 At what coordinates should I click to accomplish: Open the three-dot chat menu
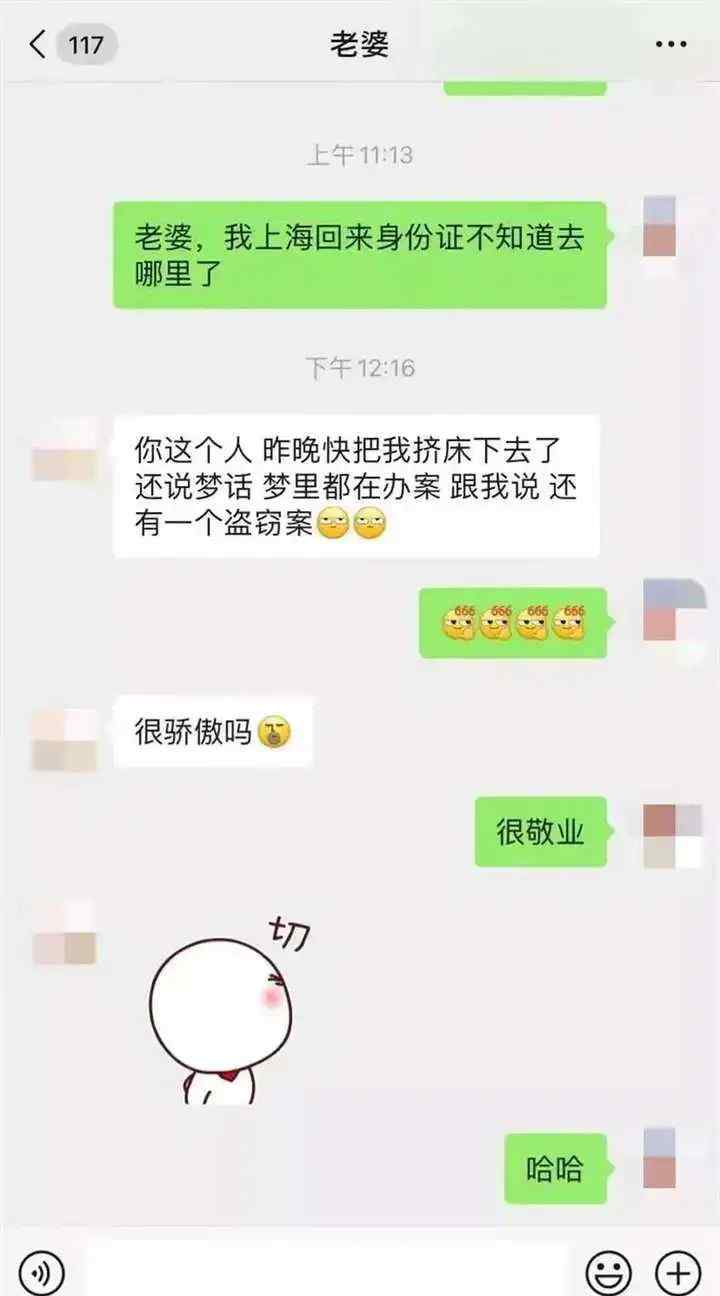[670, 45]
